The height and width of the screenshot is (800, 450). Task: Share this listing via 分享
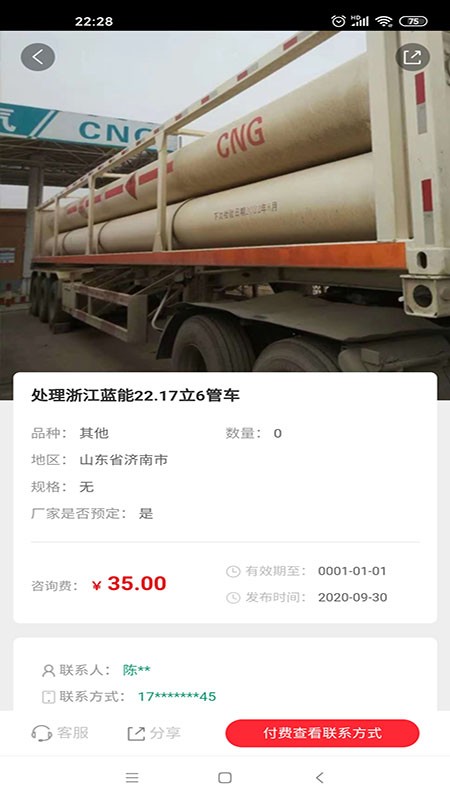153,733
